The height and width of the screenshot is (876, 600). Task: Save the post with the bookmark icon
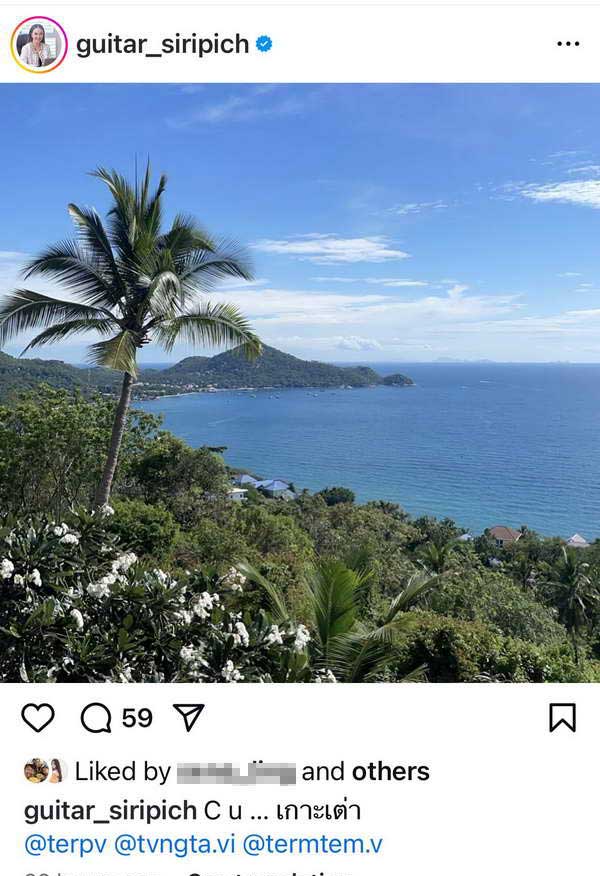coord(562,717)
